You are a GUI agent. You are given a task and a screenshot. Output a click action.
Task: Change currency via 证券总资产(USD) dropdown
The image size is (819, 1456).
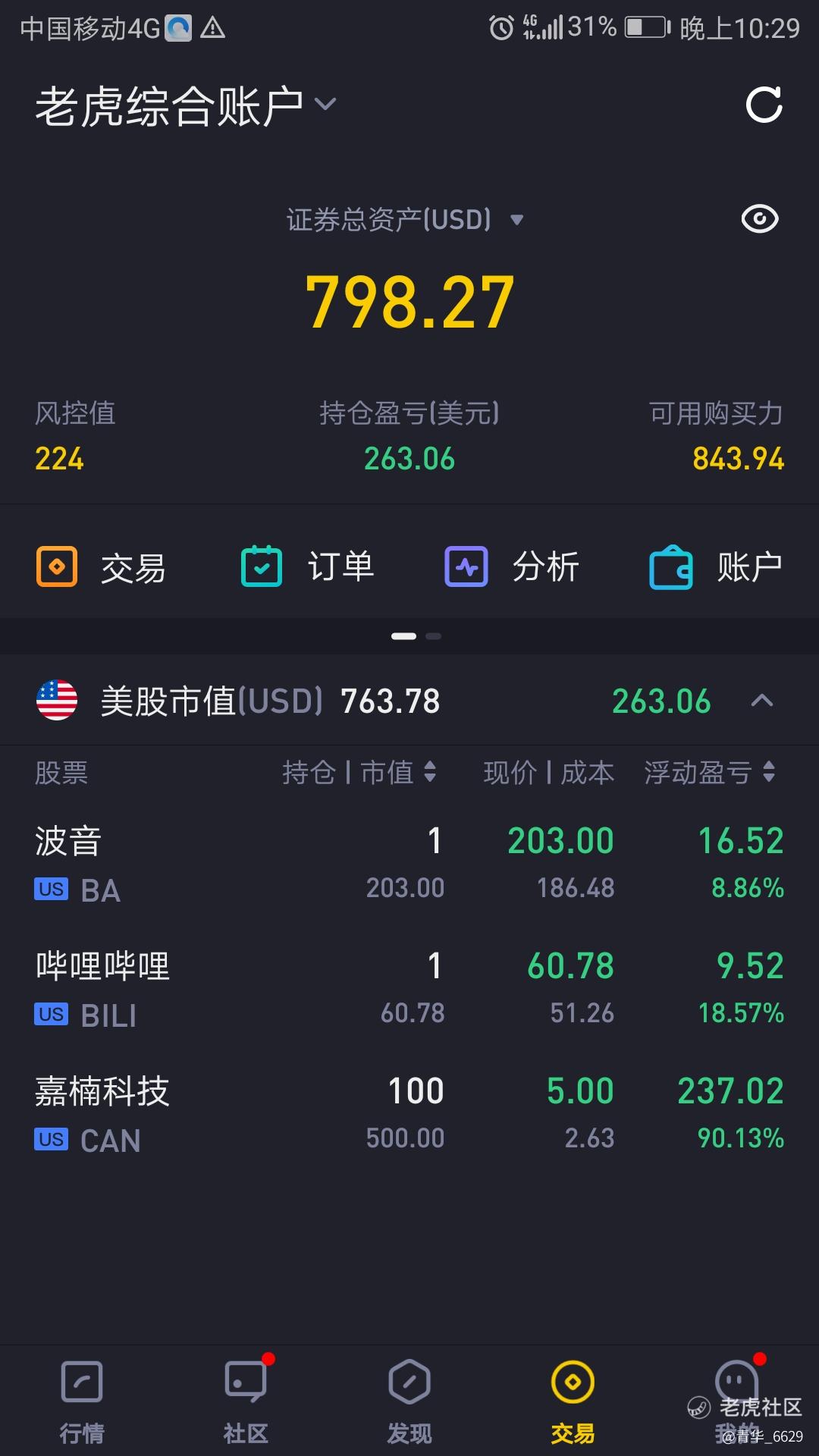coord(405,220)
